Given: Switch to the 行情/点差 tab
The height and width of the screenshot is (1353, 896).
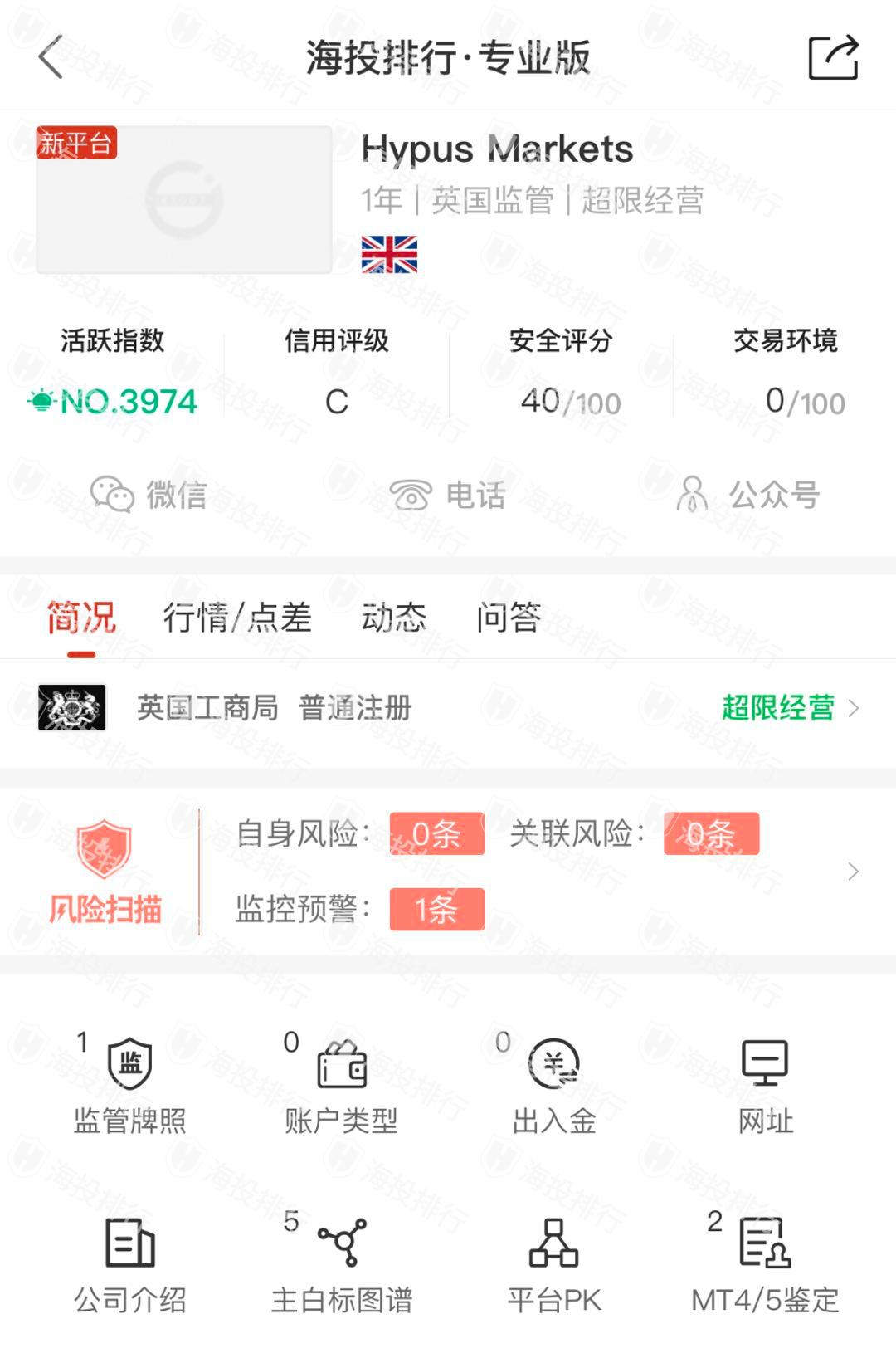Looking at the screenshot, I should pyautogui.click(x=237, y=618).
